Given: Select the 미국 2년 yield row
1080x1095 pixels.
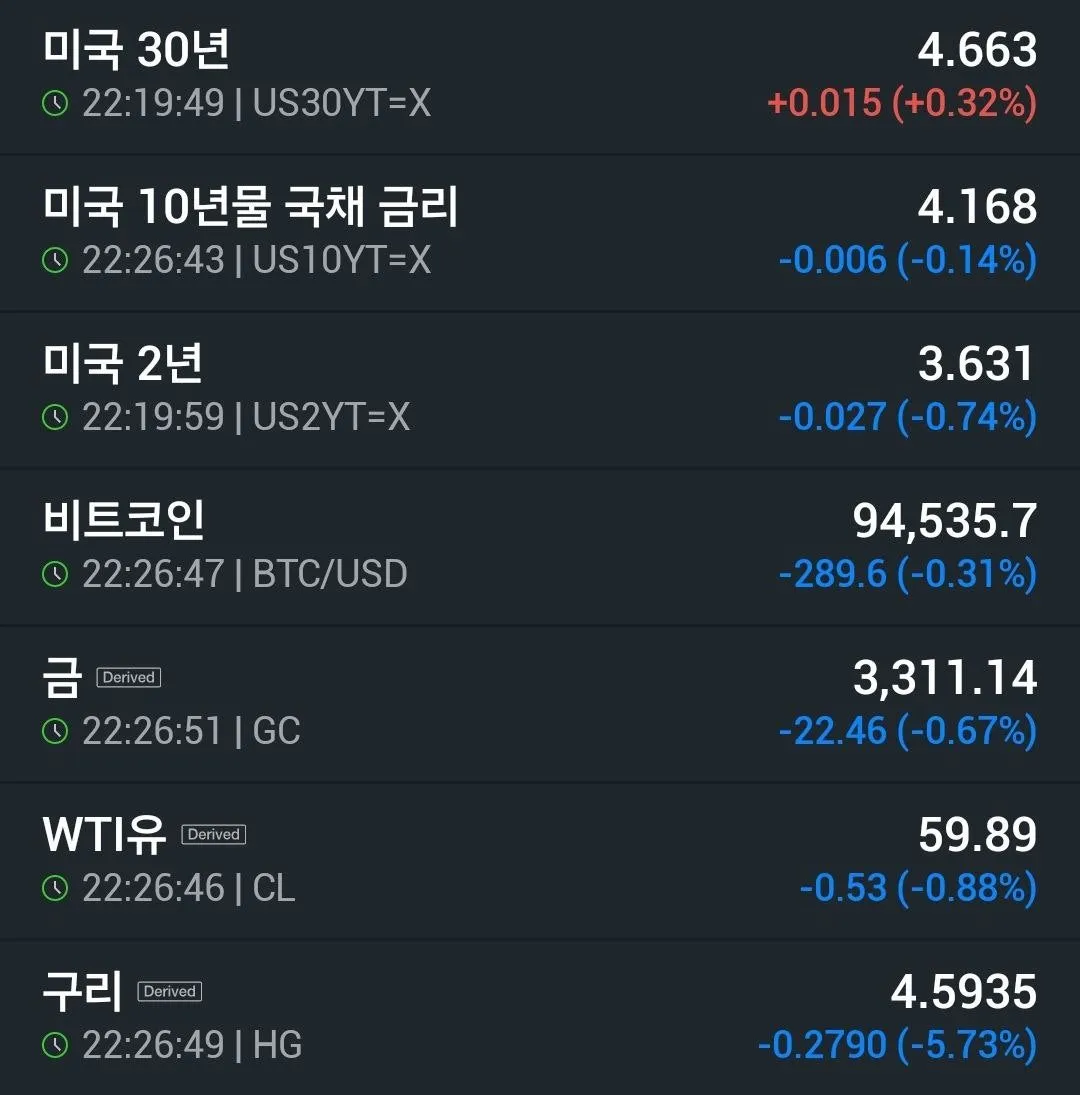Looking at the screenshot, I should click(540, 390).
